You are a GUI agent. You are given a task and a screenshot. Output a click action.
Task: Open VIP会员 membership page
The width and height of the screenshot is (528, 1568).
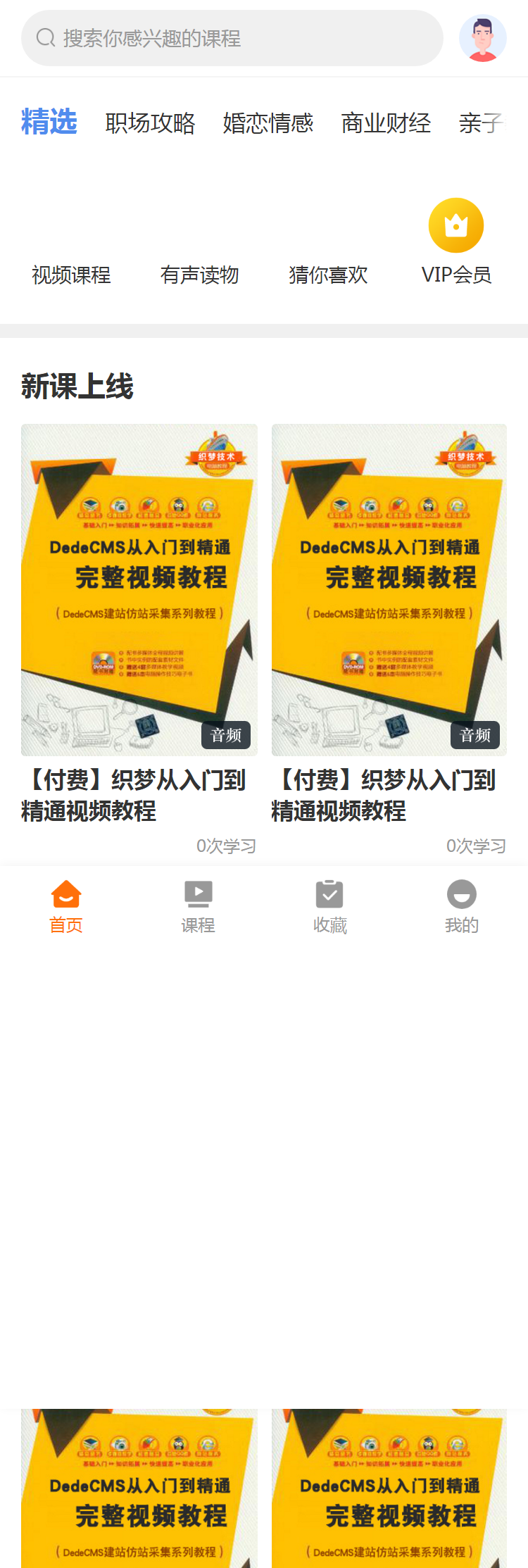[x=456, y=243]
